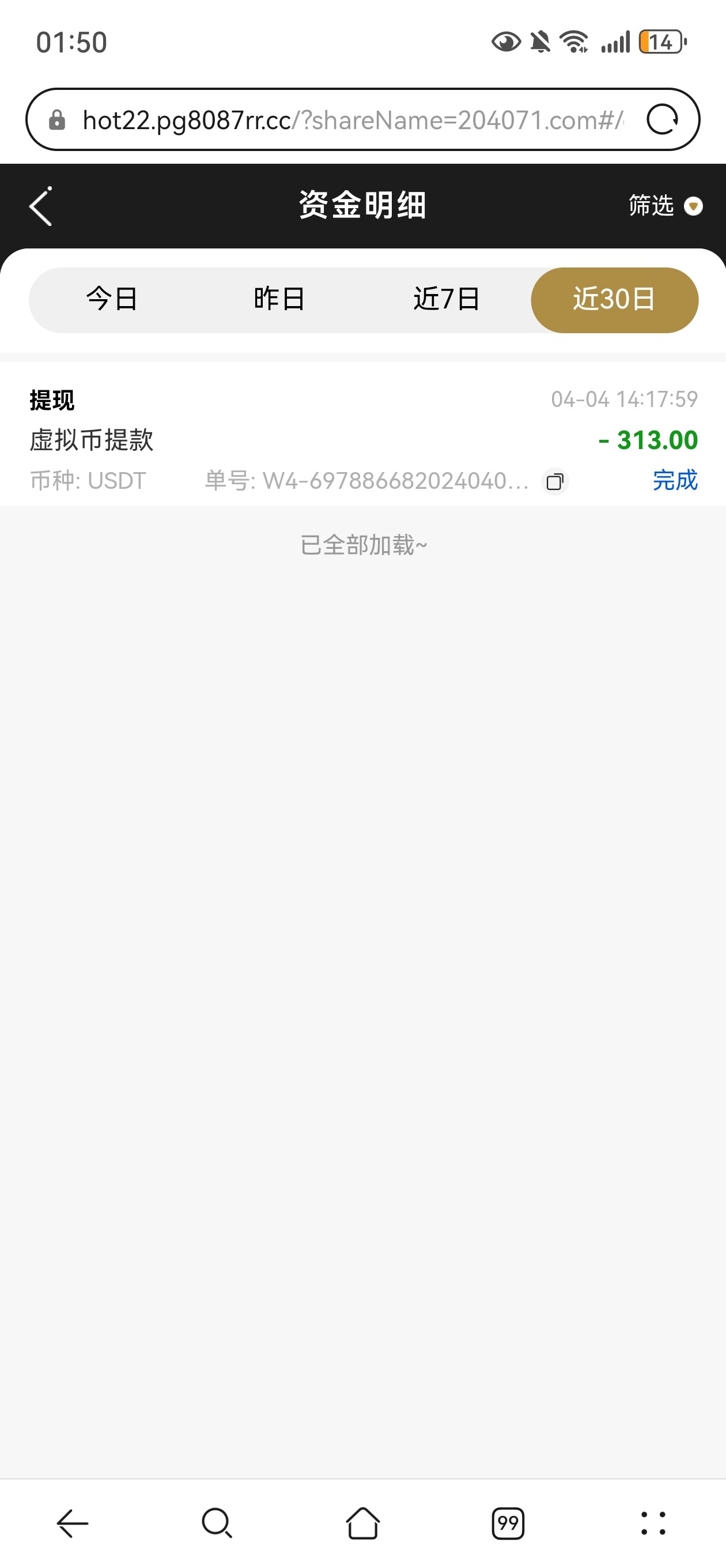Tap the tab counter showing 99

(x=508, y=1524)
